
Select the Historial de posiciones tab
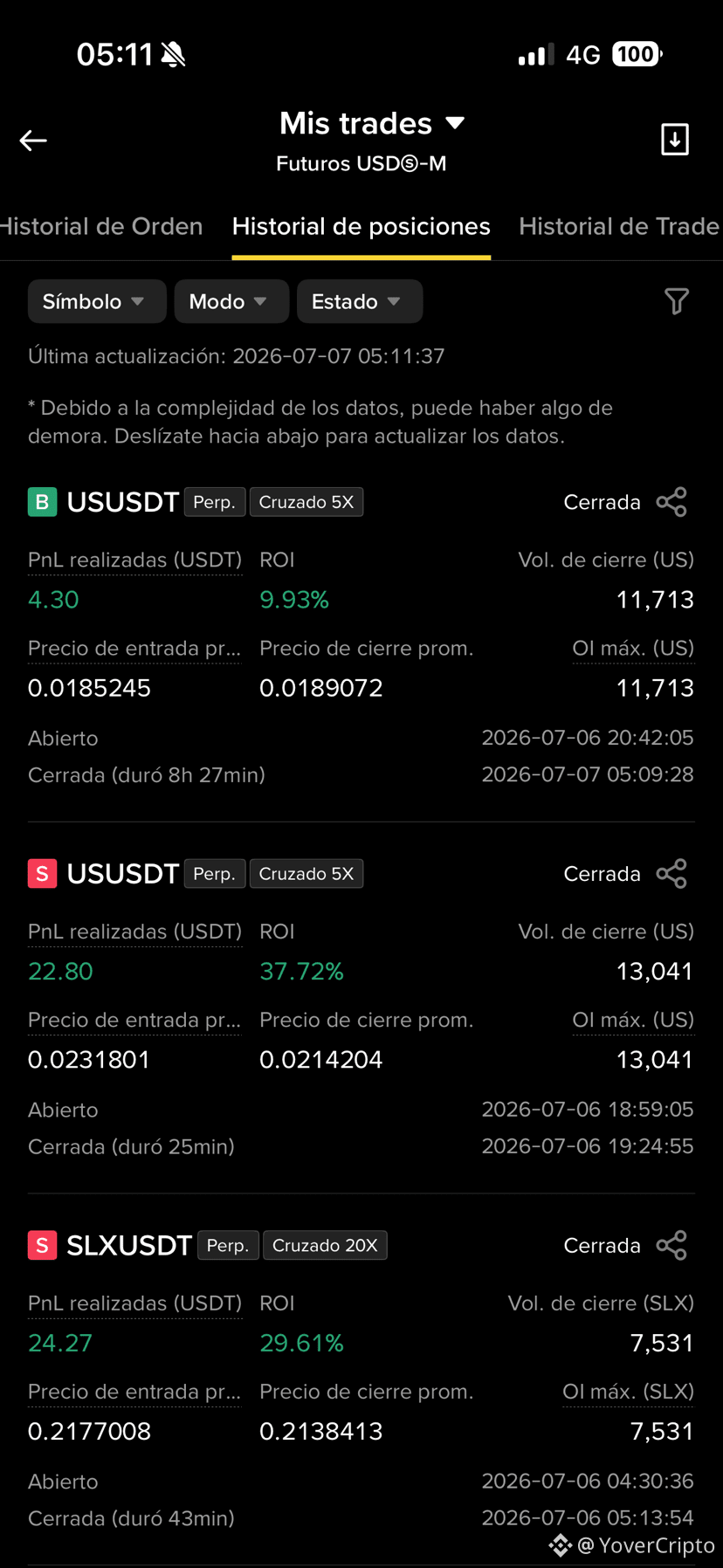[x=361, y=227]
